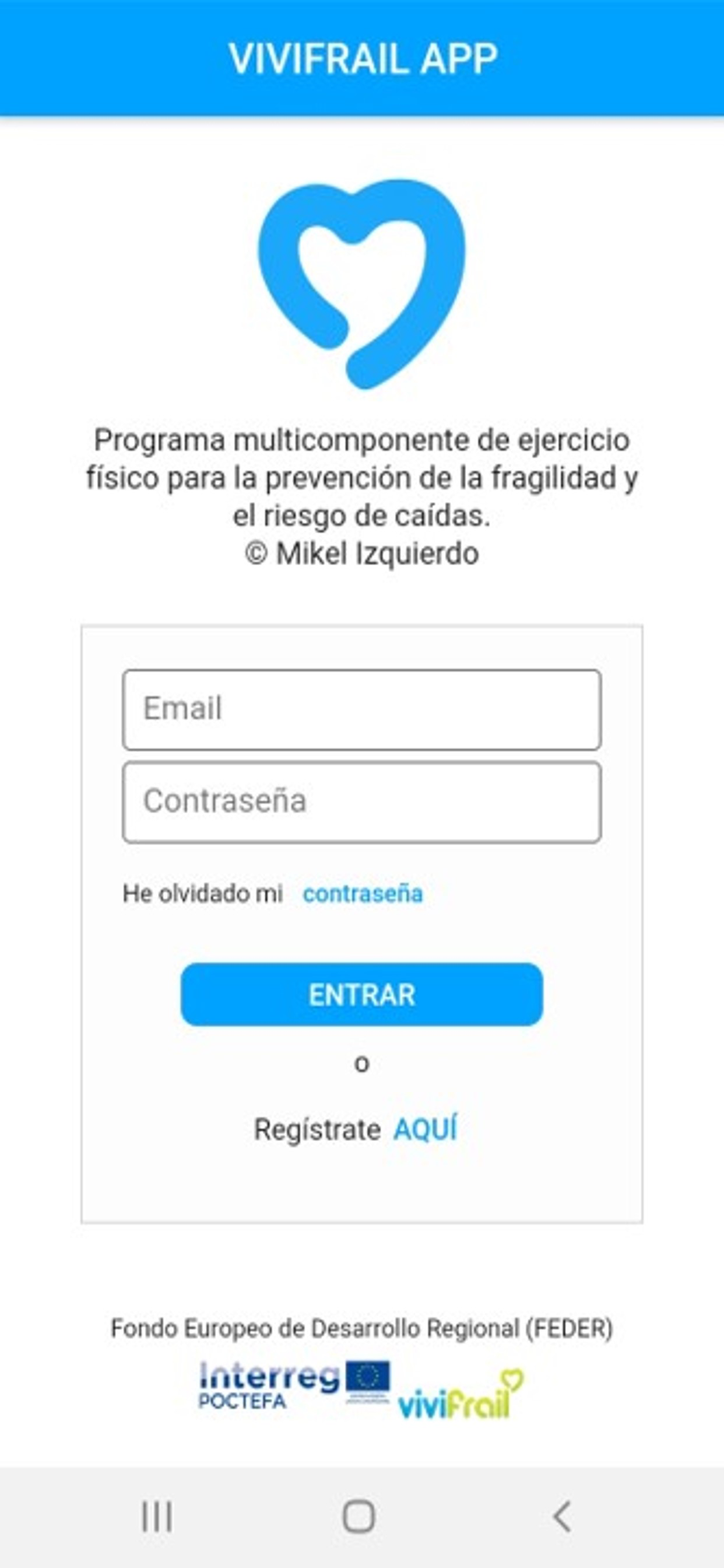Select the Email input field
Screen dimensions: 724x1568
pos(361,708)
